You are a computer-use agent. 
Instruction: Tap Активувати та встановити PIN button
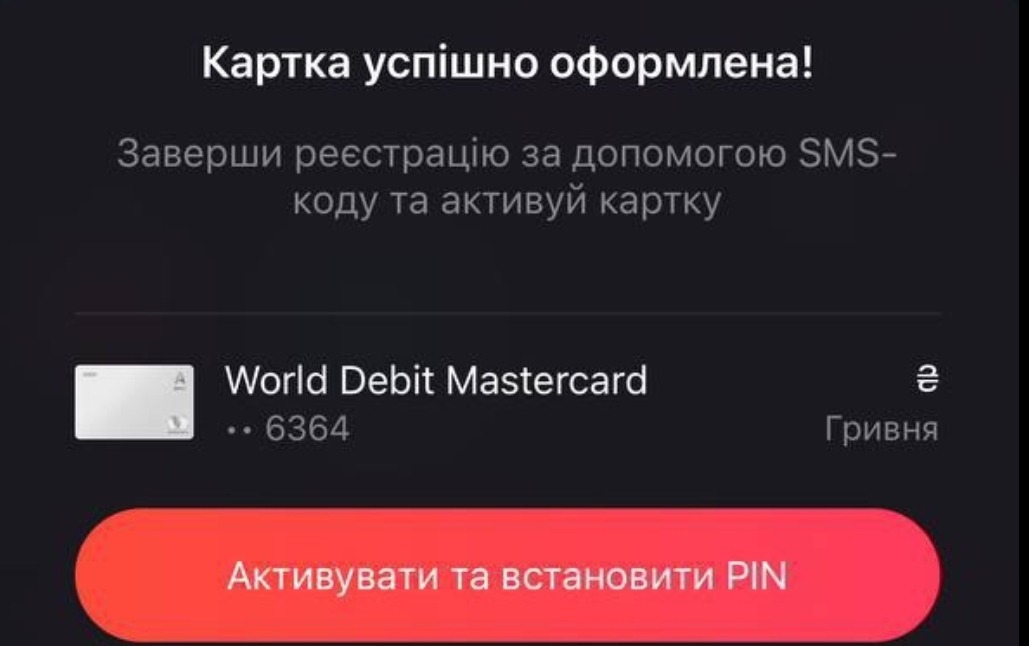[x=508, y=576]
